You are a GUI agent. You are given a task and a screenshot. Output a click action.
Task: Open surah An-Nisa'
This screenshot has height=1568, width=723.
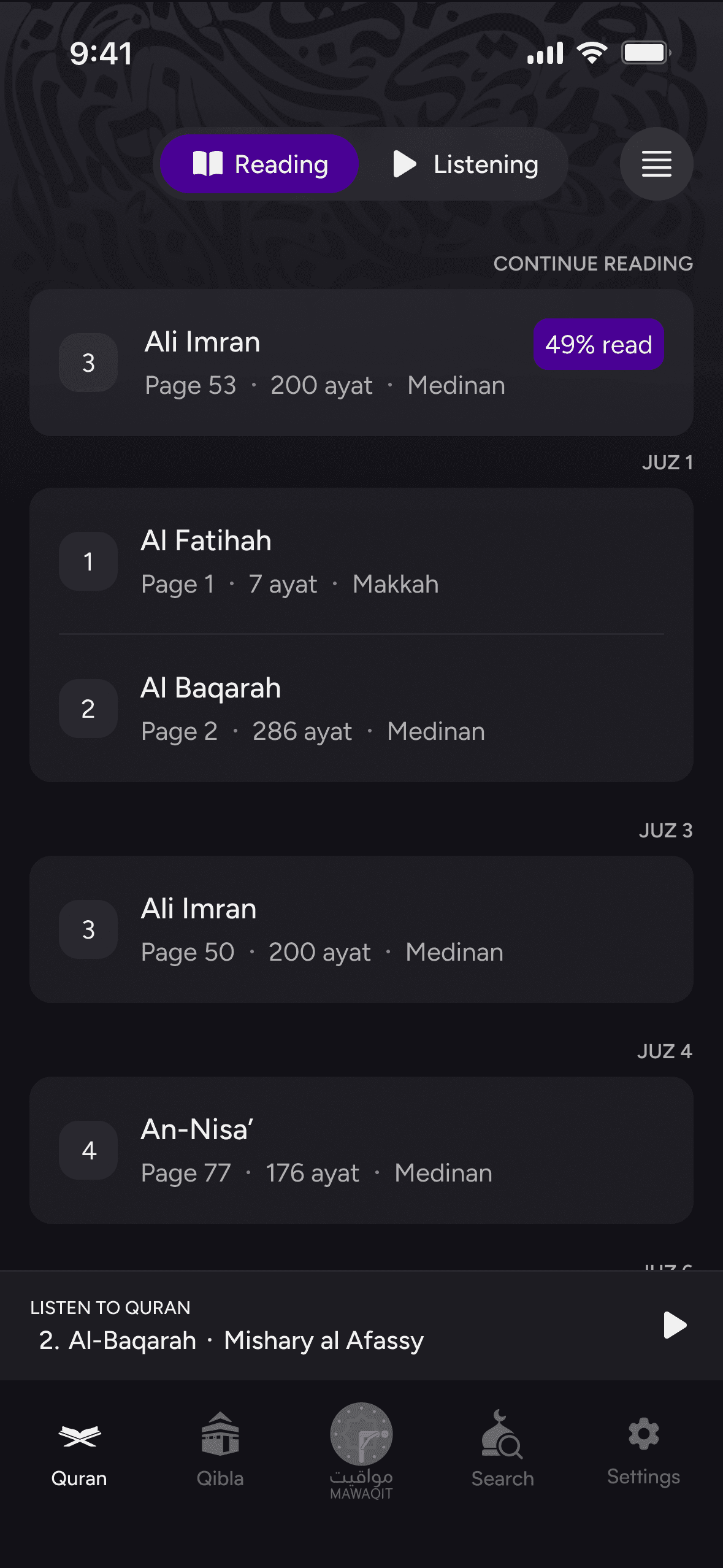click(361, 1150)
